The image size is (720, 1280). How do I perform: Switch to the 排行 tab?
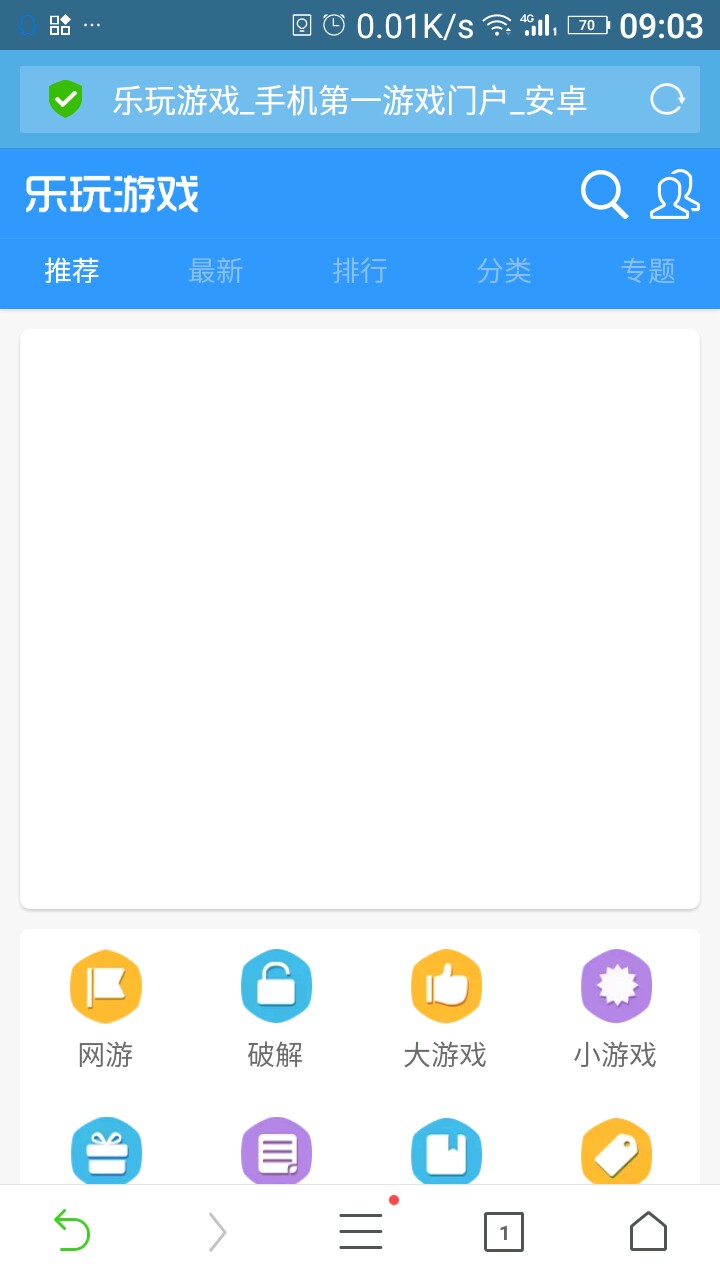[360, 271]
